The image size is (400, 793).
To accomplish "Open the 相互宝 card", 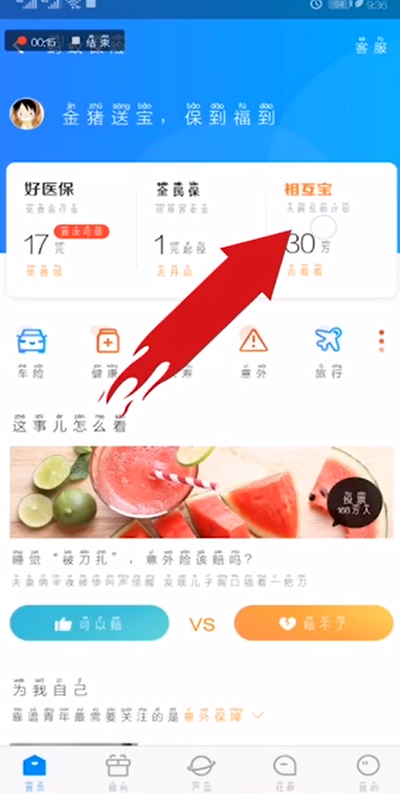I will coord(331,230).
